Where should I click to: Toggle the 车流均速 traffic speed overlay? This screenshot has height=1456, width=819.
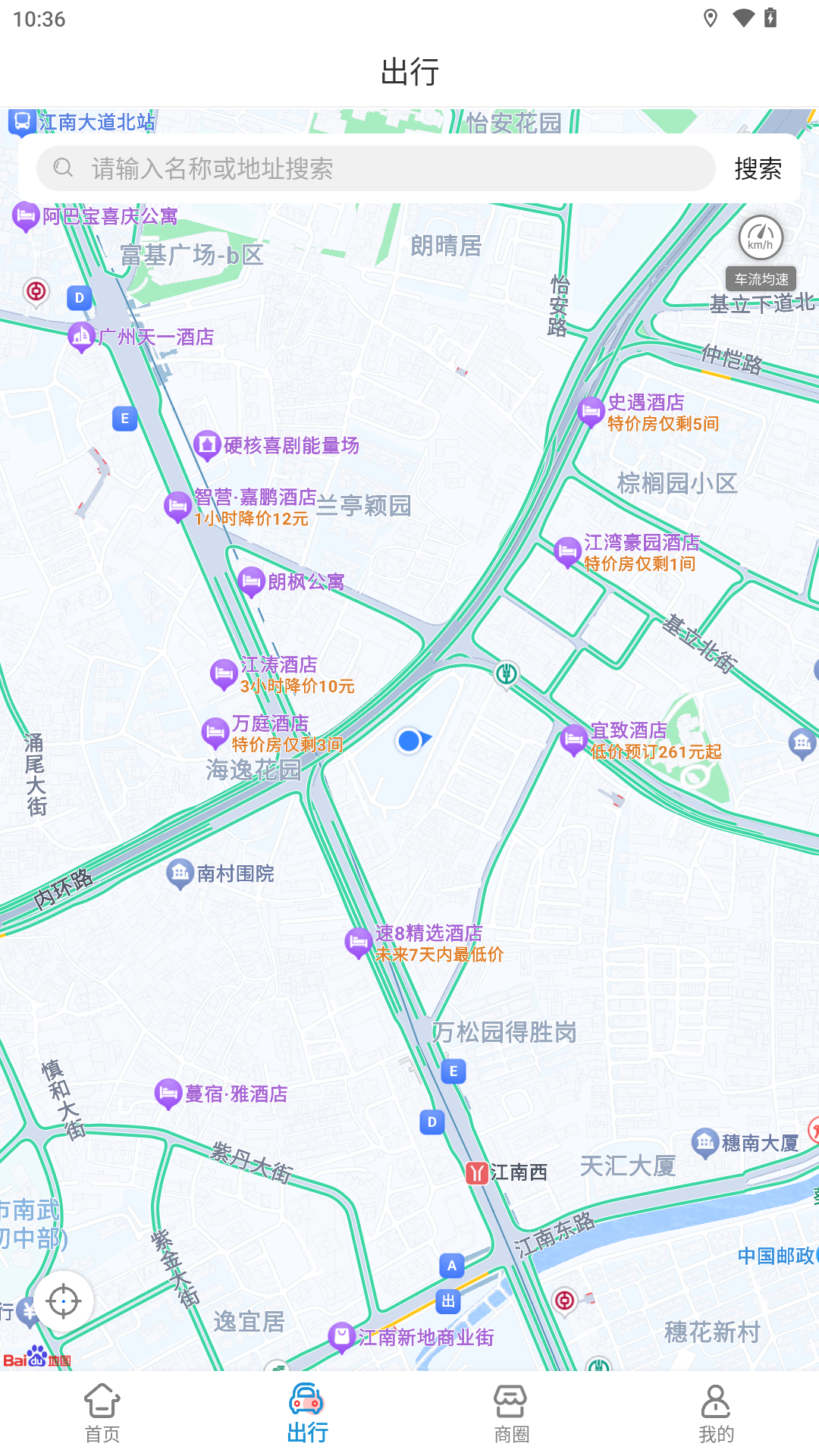pyautogui.click(x=761, y=278)
